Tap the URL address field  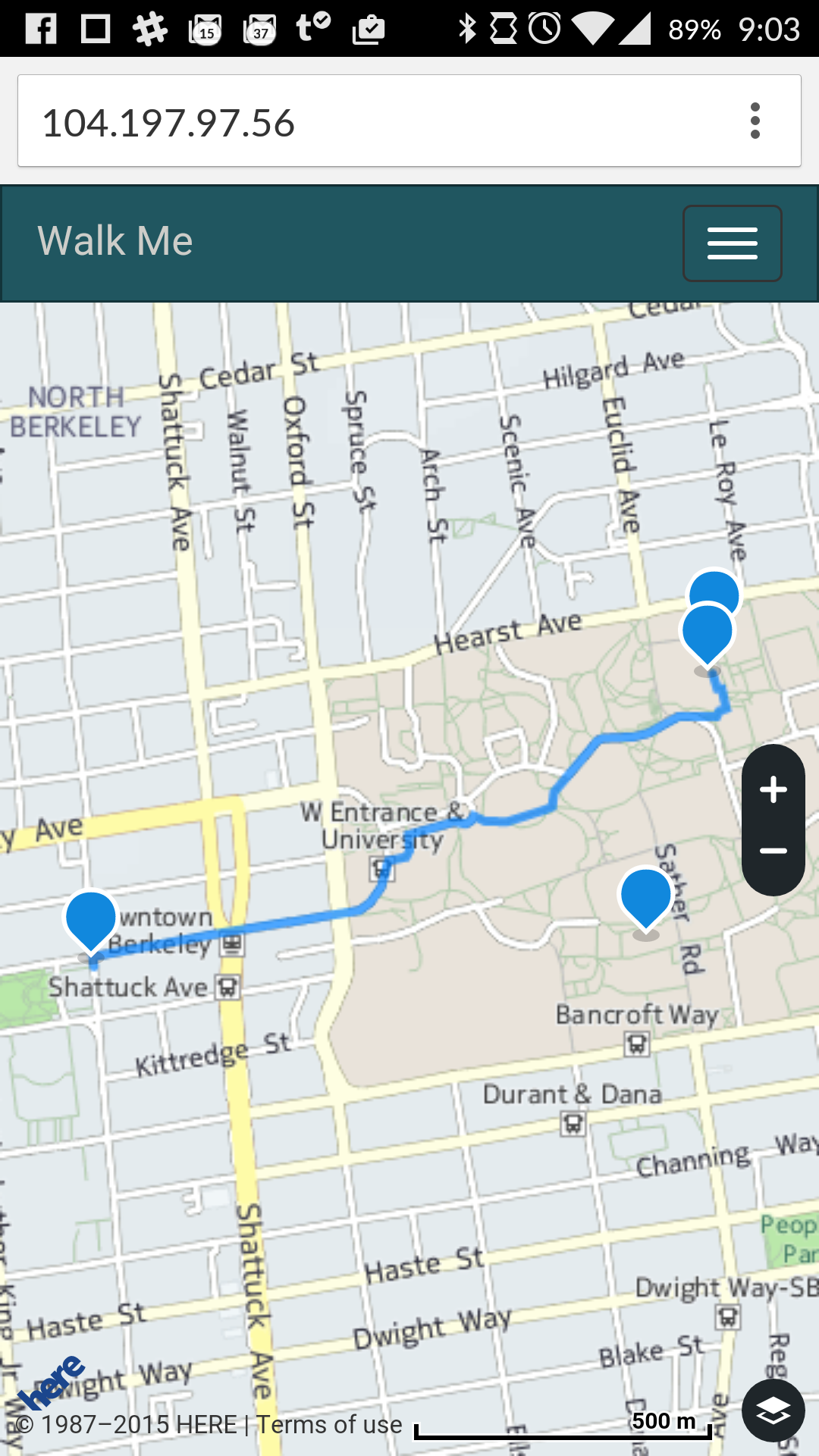point(379,121)
